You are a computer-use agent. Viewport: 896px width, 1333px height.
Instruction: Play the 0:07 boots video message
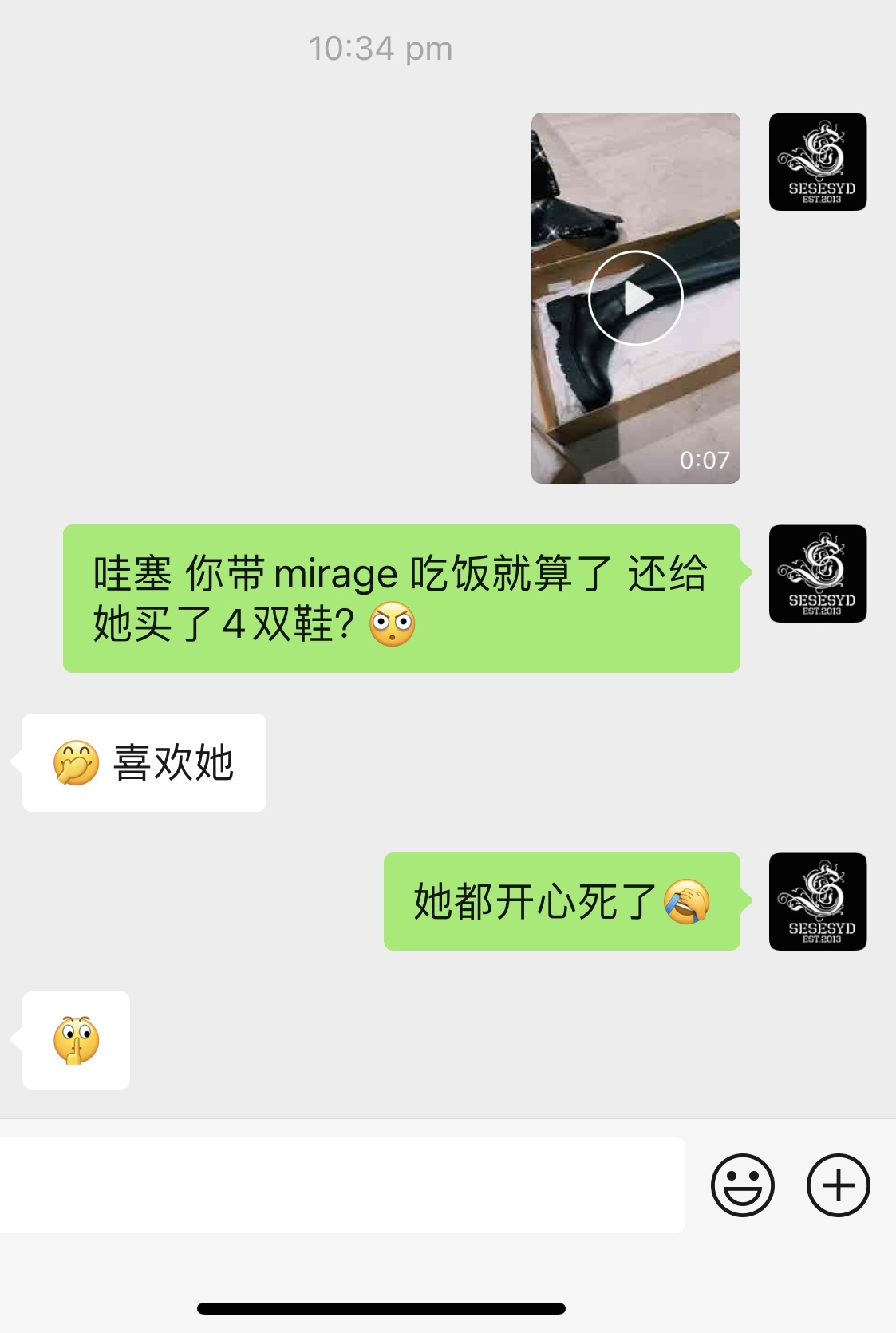635,298
